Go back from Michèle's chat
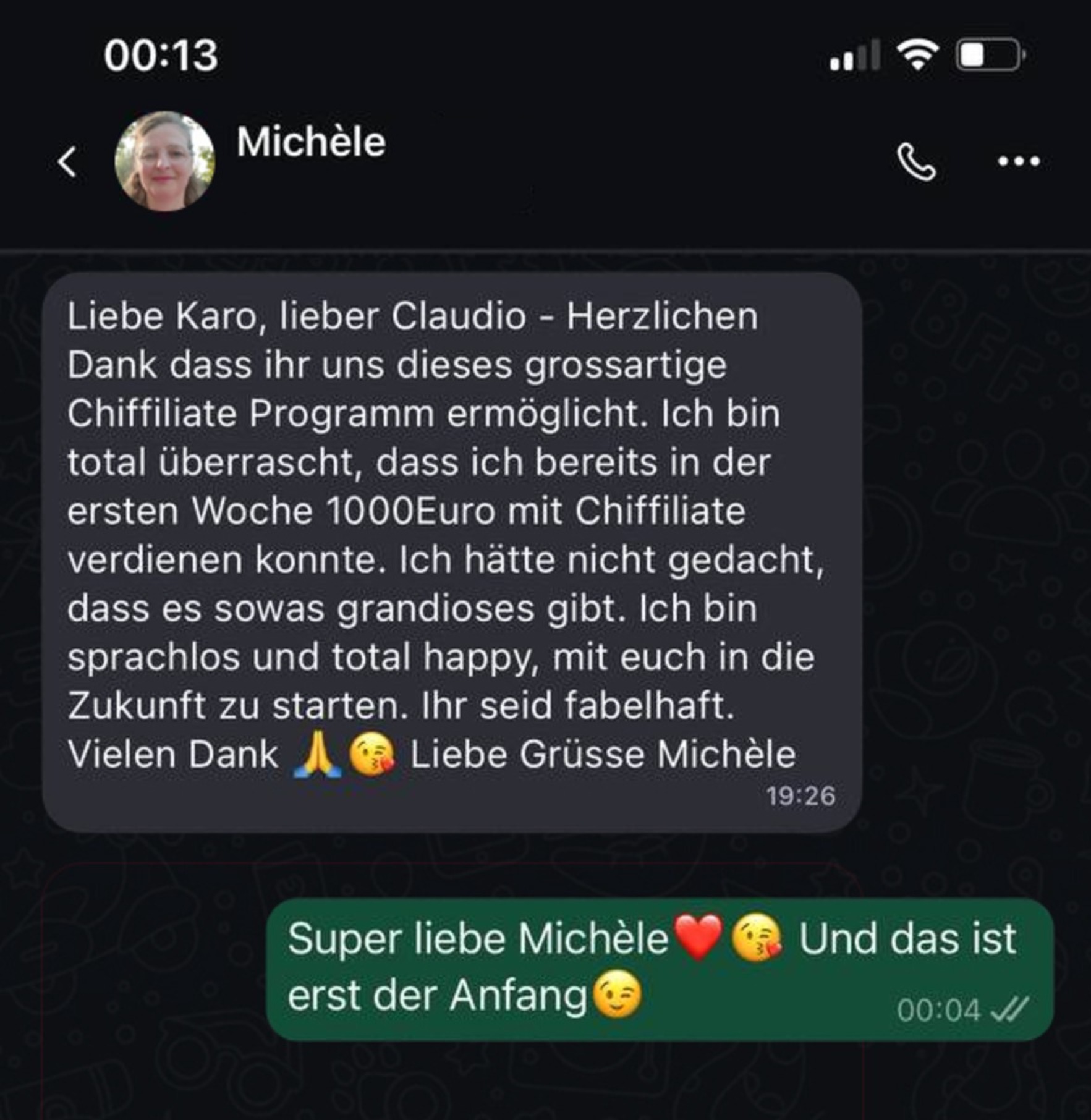Viewport: 1091px width, 1120px height. 67,162
